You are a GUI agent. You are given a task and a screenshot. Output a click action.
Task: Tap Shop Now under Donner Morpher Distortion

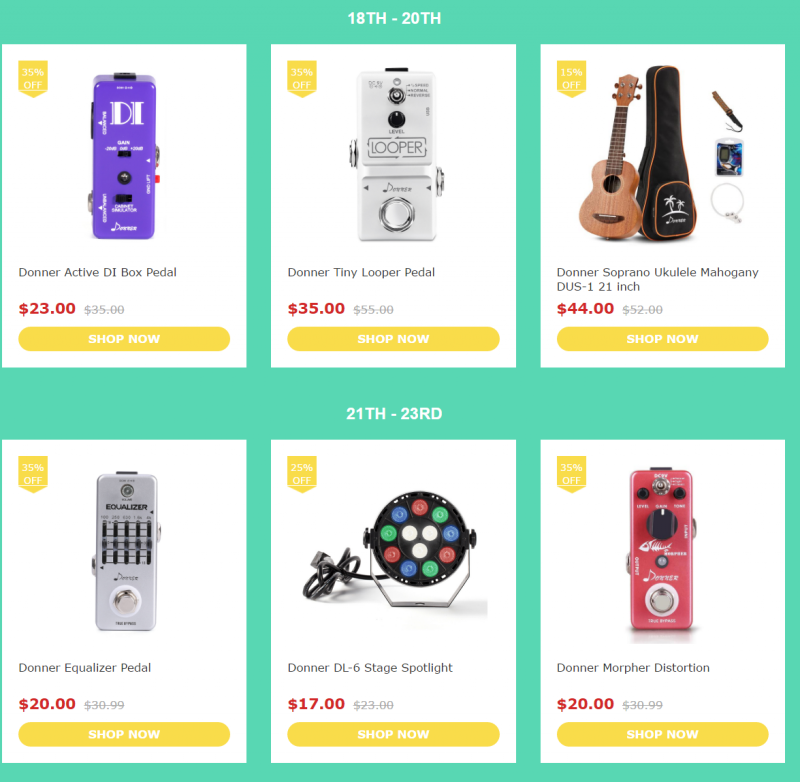pyautogui.click(x=662, y=734)
